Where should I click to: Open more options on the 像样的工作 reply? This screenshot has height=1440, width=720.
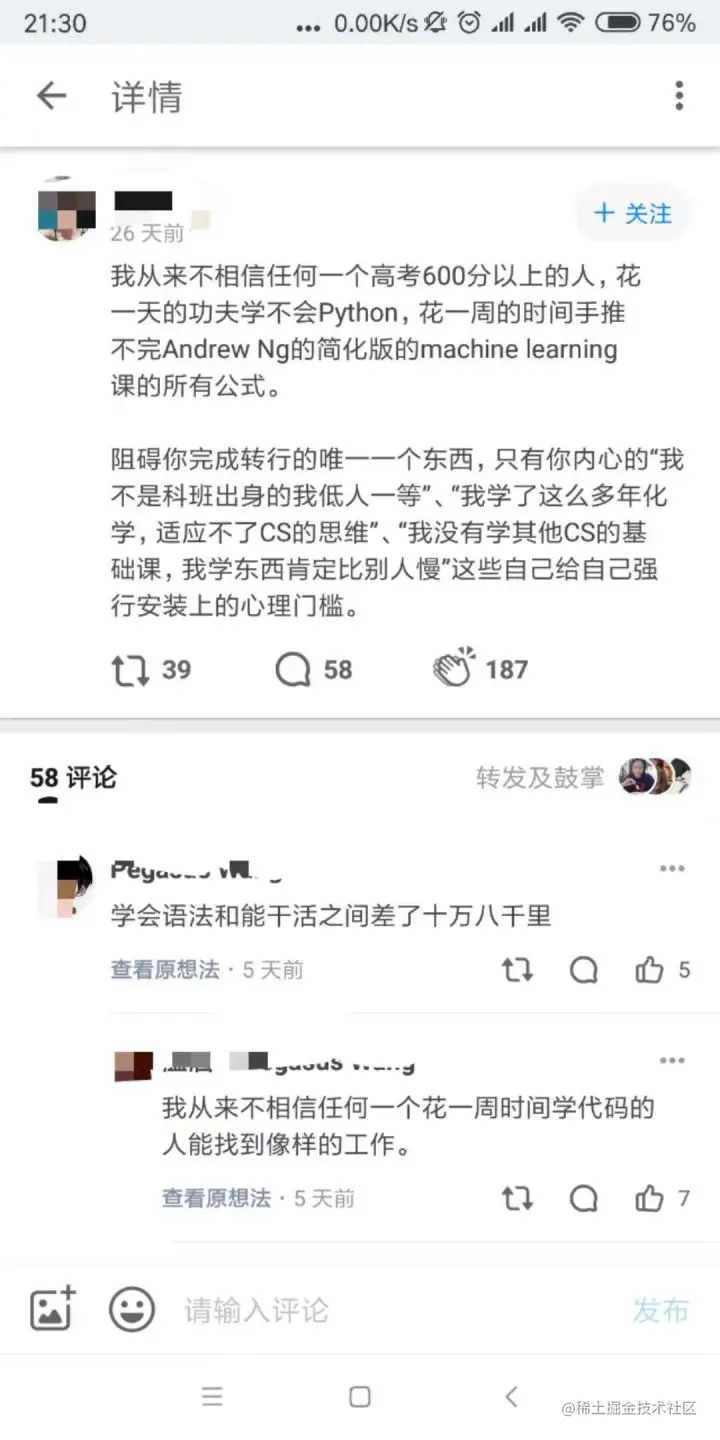pyautogui.click(x=672, y=1061)
